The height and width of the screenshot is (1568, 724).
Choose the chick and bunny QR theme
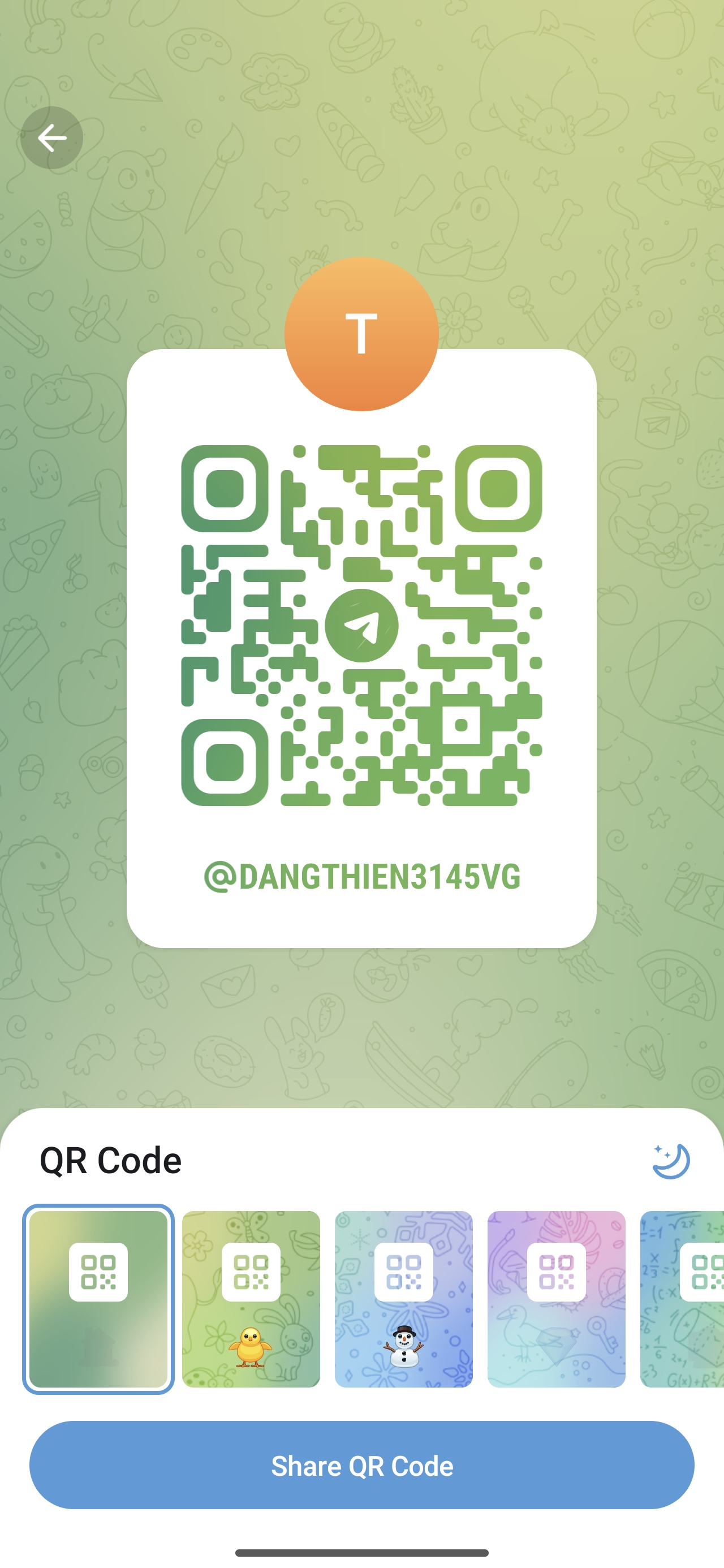tap(251, 1299)
